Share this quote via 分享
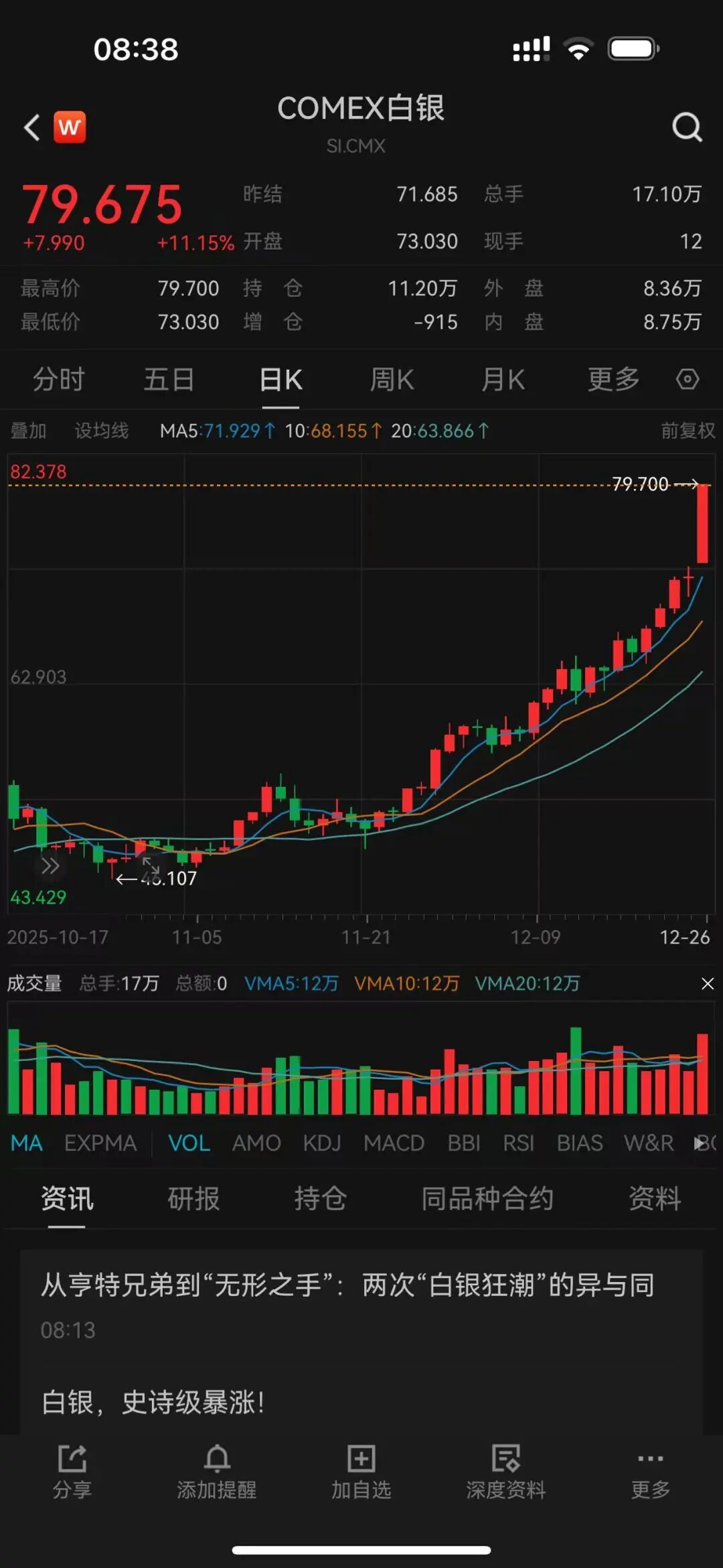 pos(72,1471)
